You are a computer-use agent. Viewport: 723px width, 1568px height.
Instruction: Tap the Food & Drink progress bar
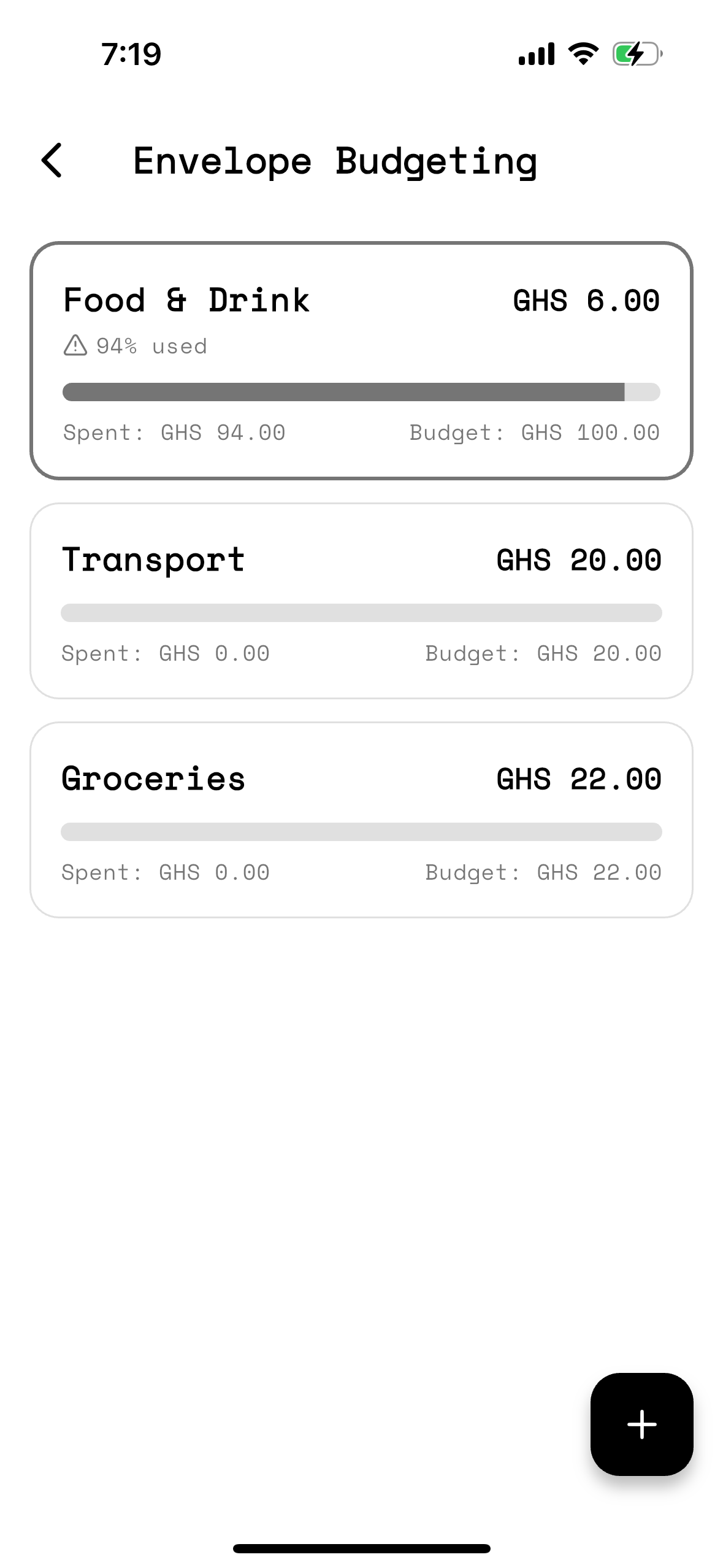361,391
